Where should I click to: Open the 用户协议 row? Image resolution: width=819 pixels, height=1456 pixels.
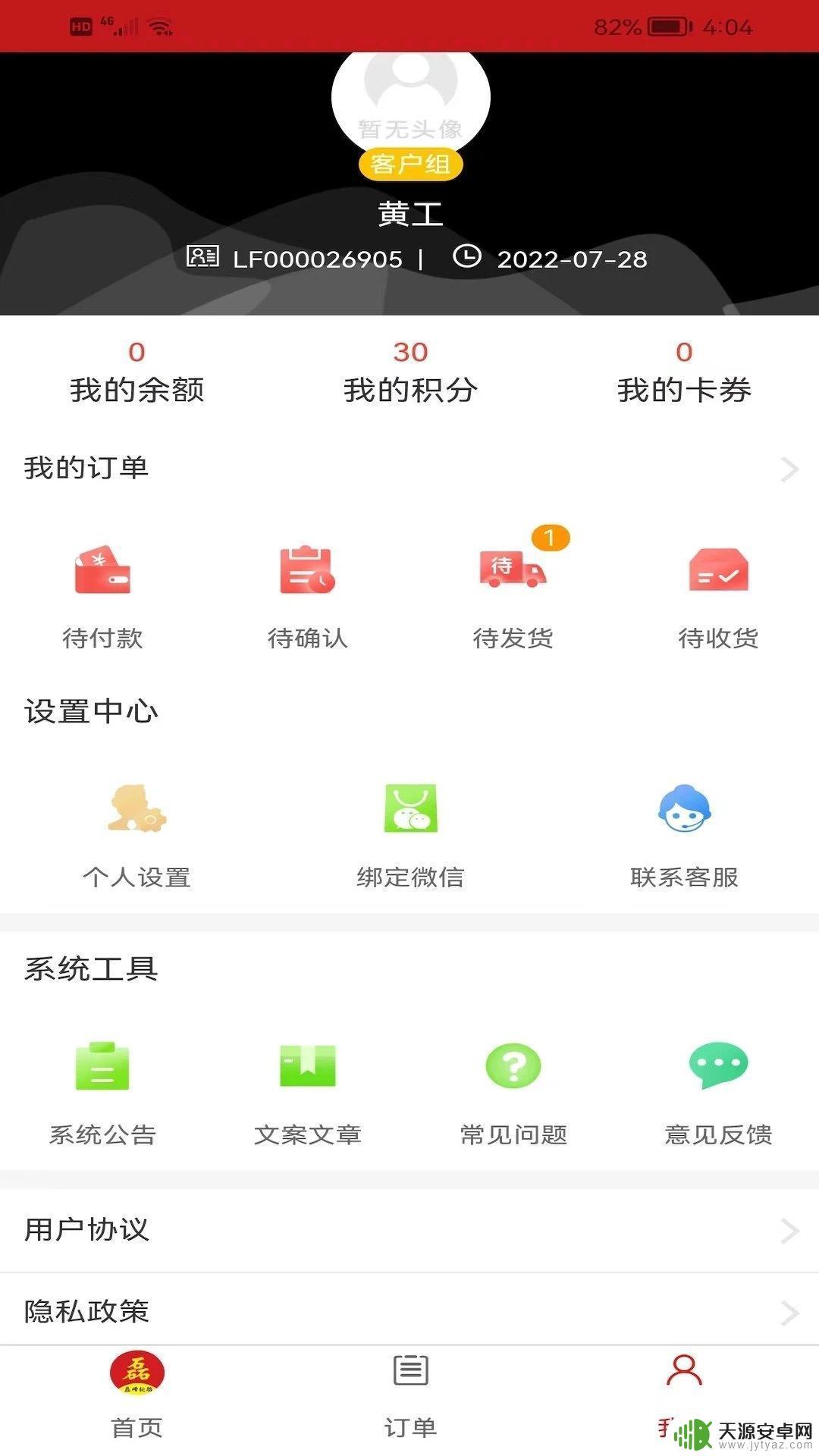pos(409,1230)
